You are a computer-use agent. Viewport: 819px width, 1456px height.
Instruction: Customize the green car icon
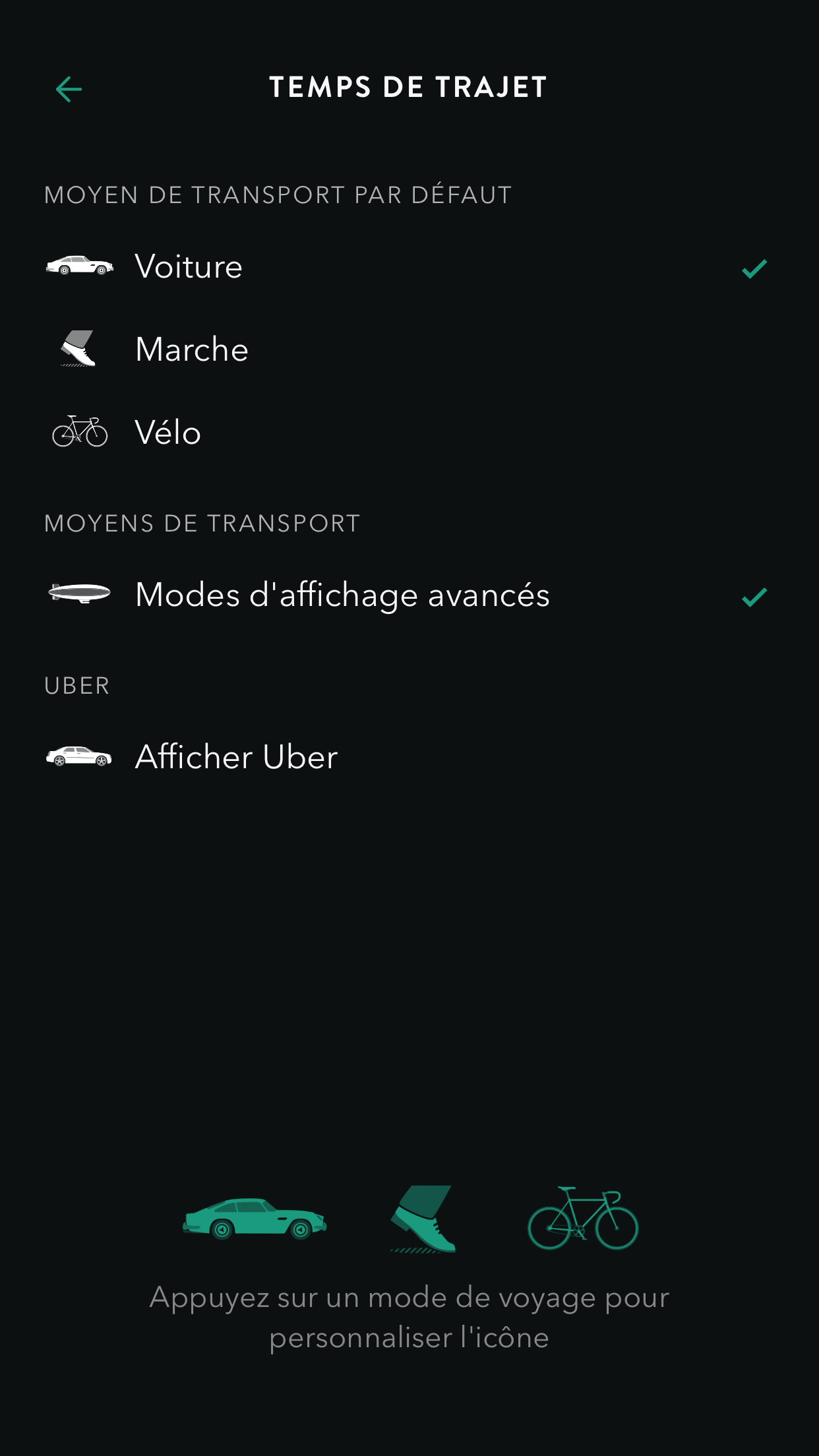click(255, 1219)
